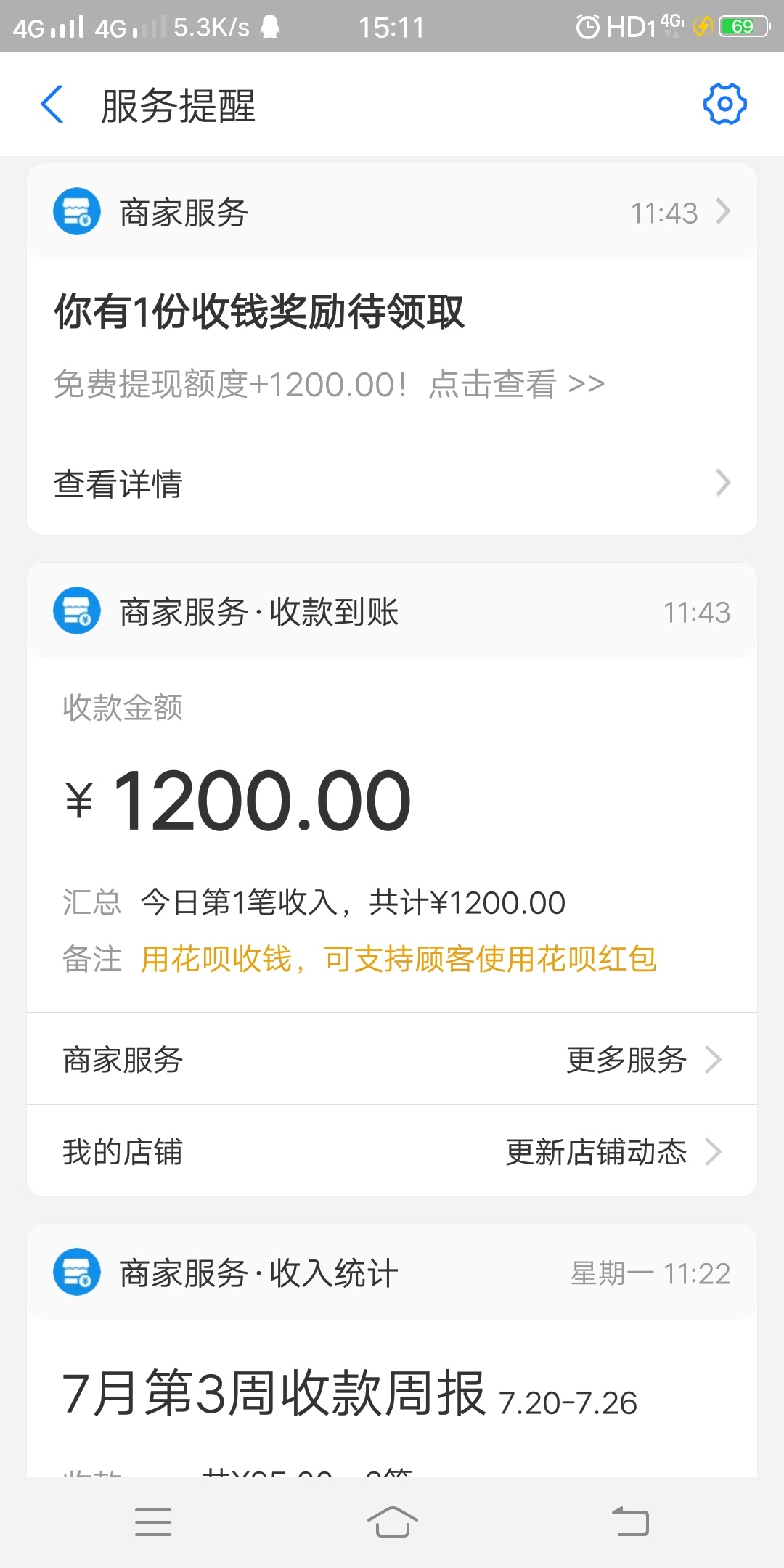
Task: Tap 查看详情 row
Action: 392,483
